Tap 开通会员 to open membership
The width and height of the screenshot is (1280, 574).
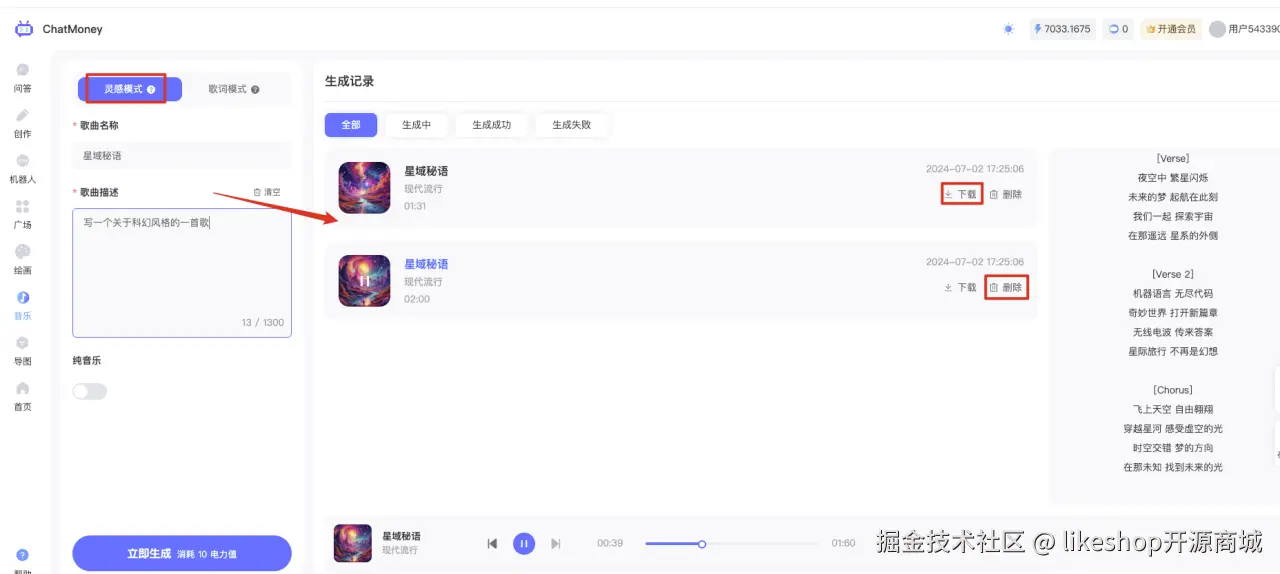[1171, 29]
